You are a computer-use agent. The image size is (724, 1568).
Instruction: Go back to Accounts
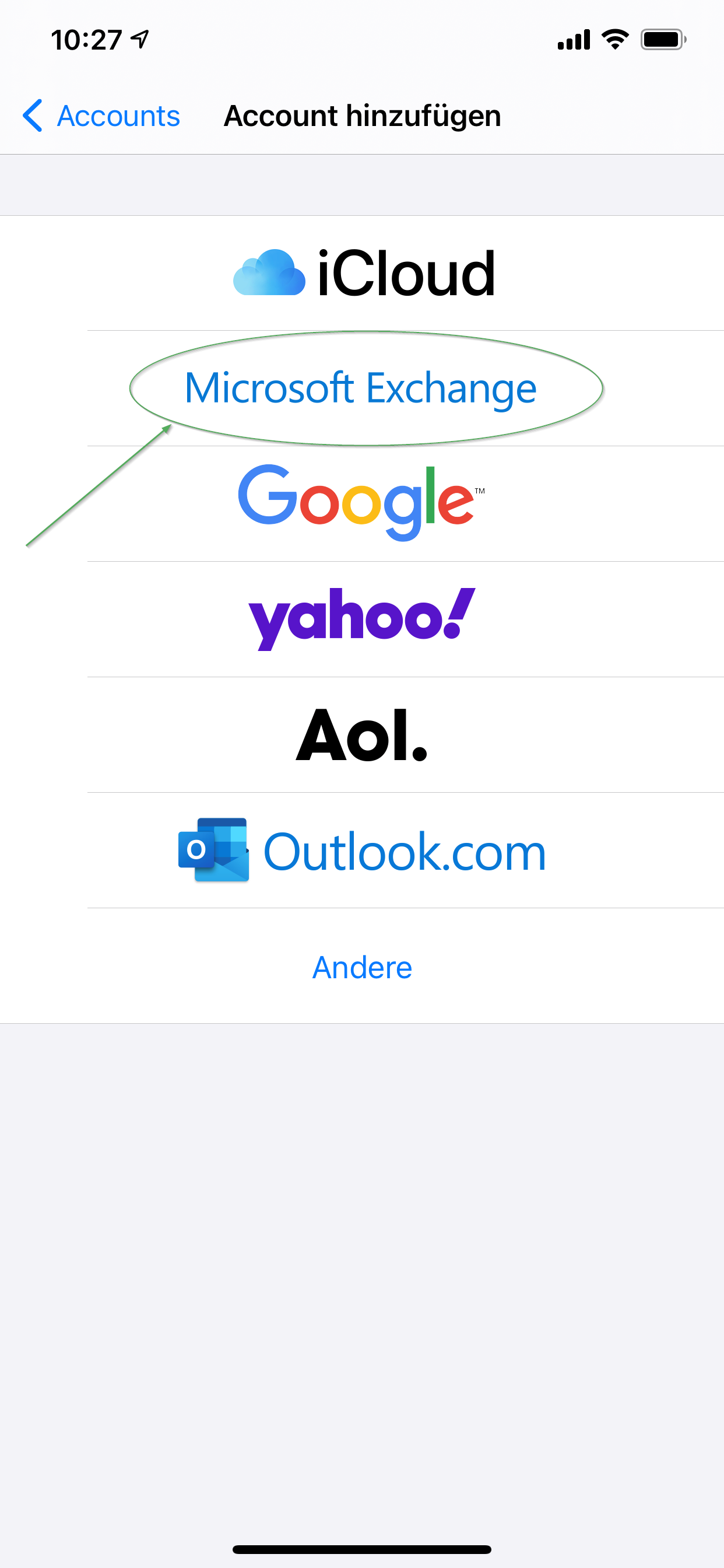click(101, 116)
